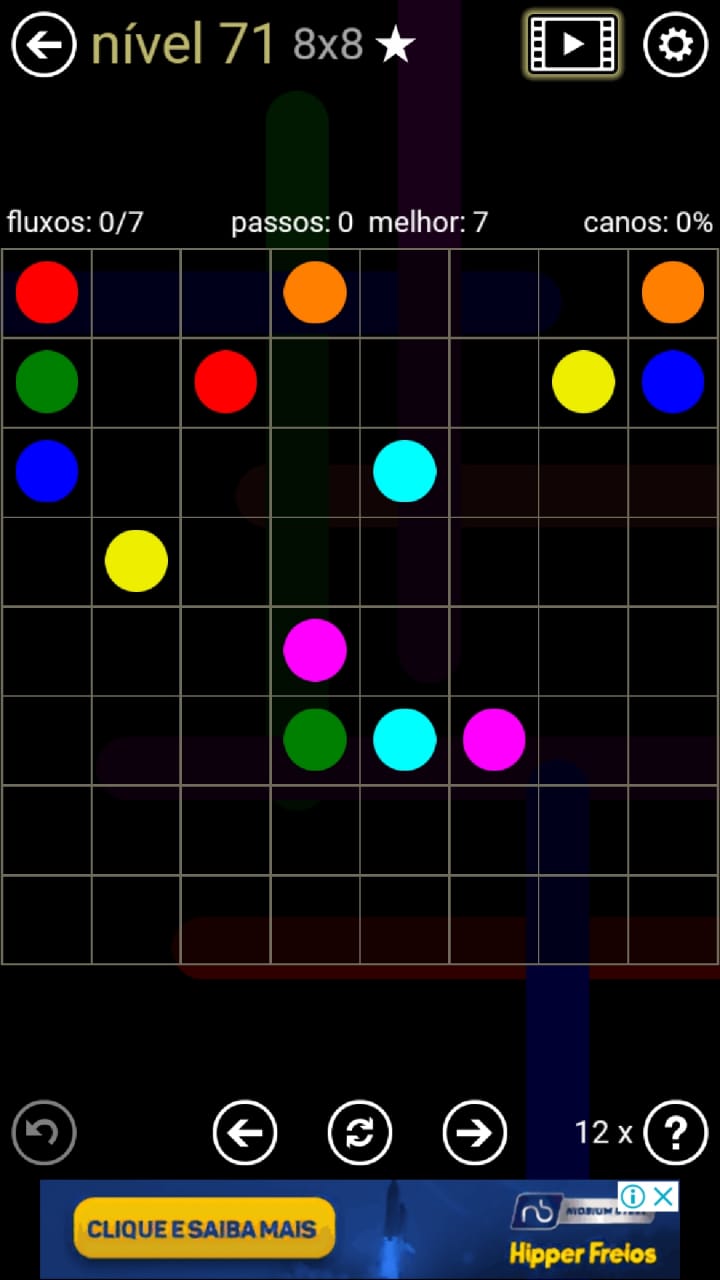Go back using the top-left arrow

44,45
